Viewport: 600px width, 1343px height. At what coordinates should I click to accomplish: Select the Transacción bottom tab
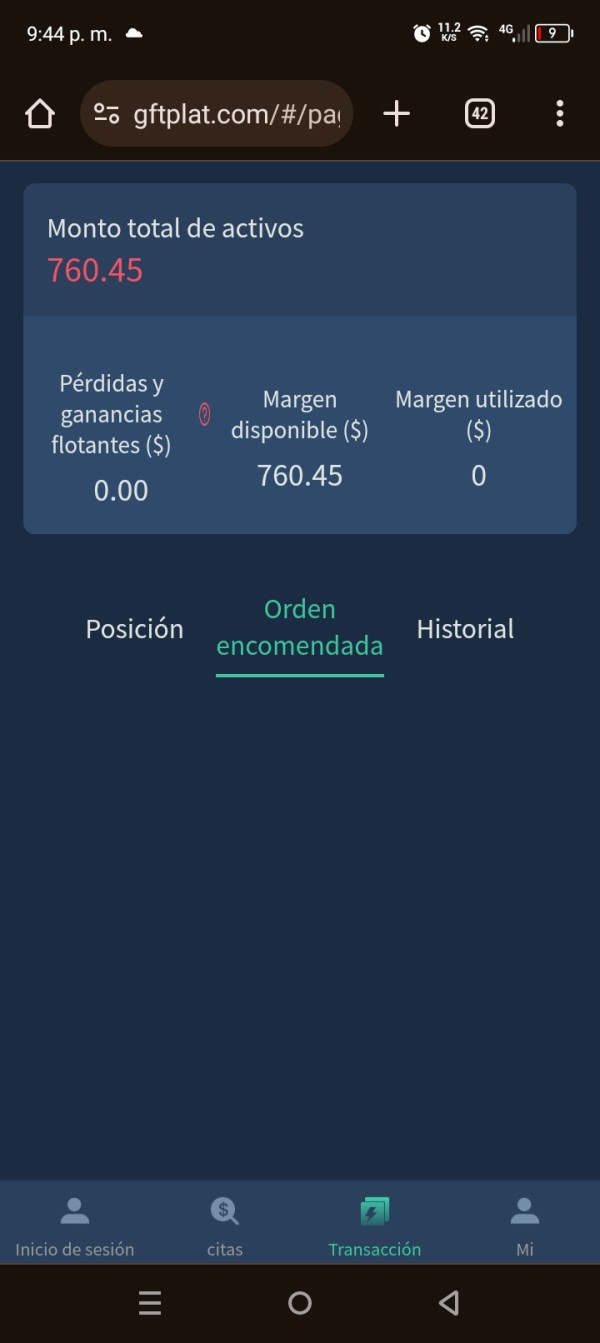point(375,1226)
